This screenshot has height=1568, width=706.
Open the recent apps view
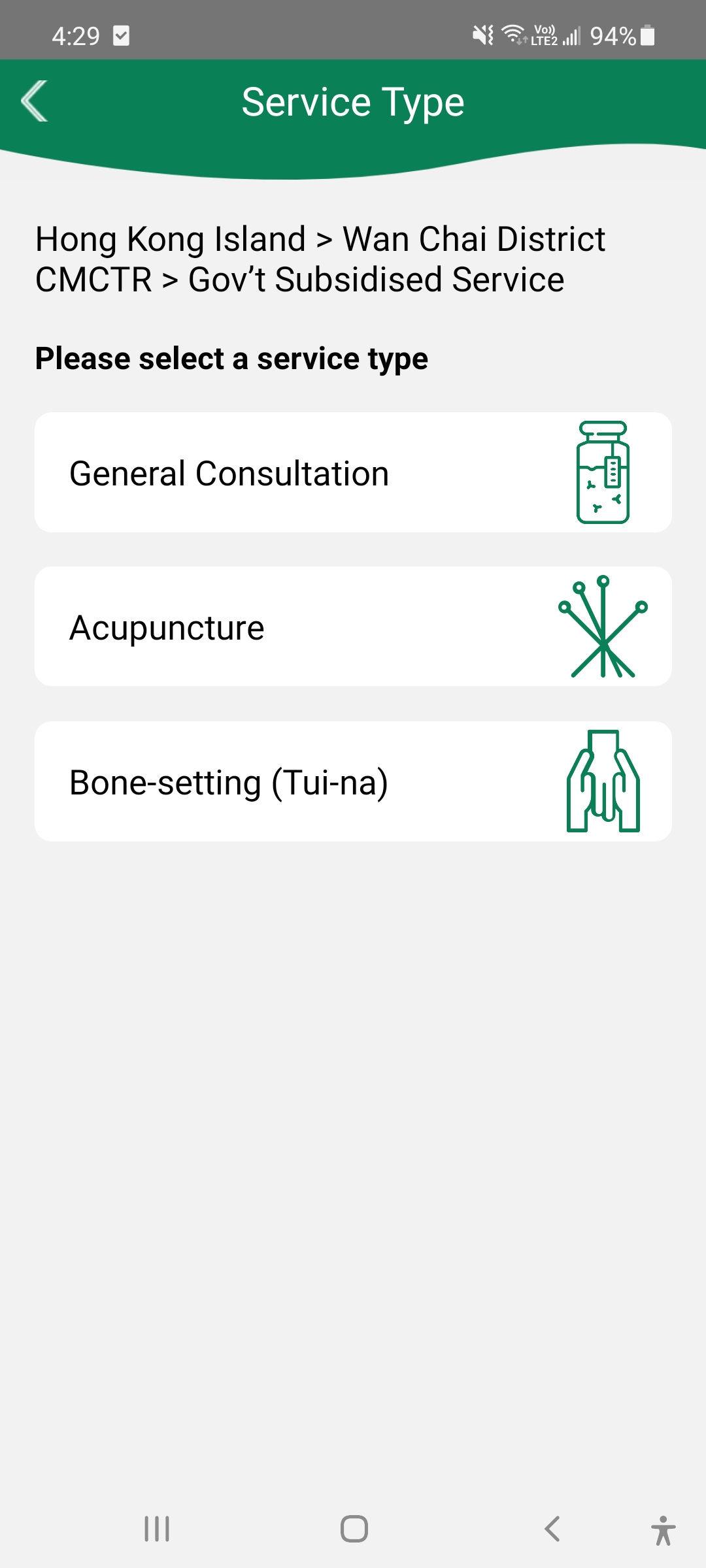click(157, 1529)
